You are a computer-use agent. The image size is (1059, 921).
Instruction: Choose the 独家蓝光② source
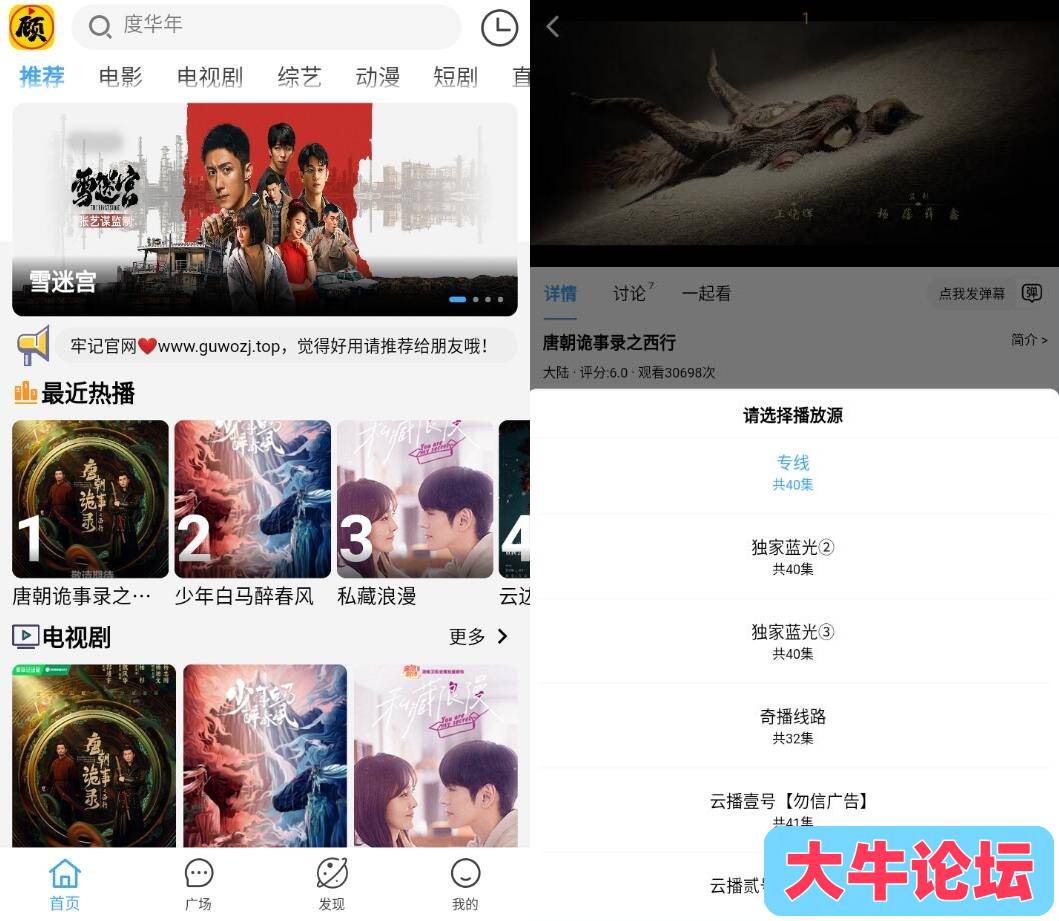click(793, 557)
